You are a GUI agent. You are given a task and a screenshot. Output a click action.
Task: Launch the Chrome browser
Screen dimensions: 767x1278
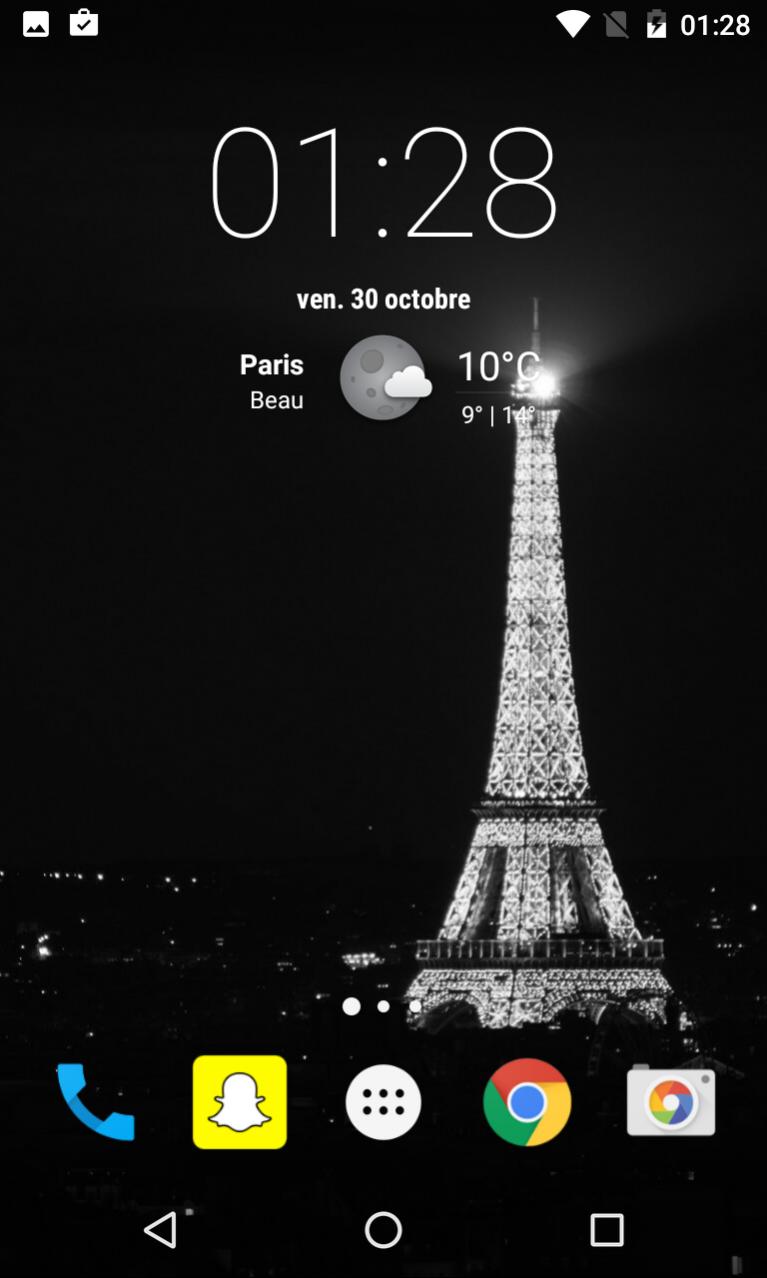click(527, 1102)
